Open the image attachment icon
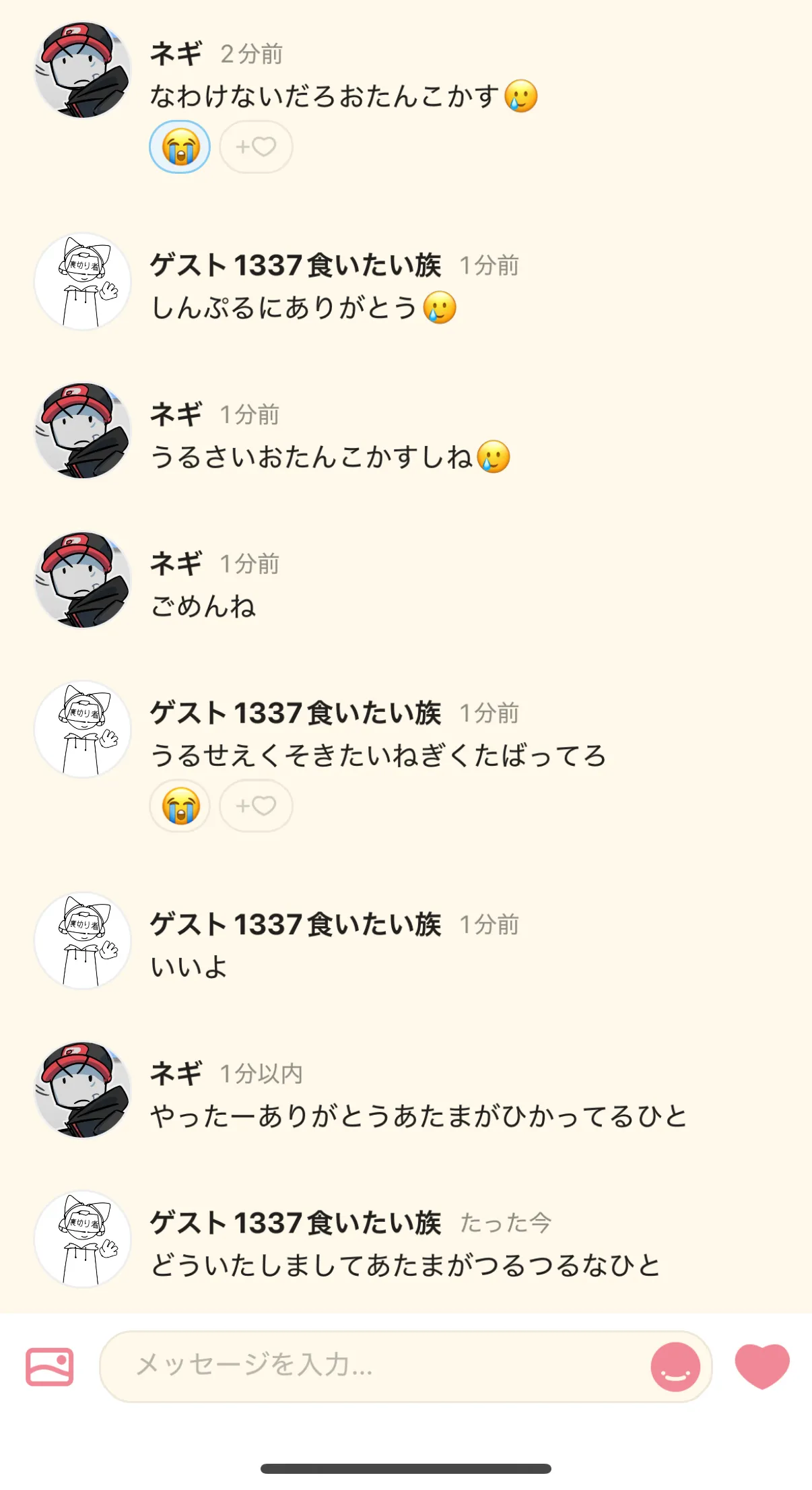Screen dimensions: 812x1490 (49, 1366)
